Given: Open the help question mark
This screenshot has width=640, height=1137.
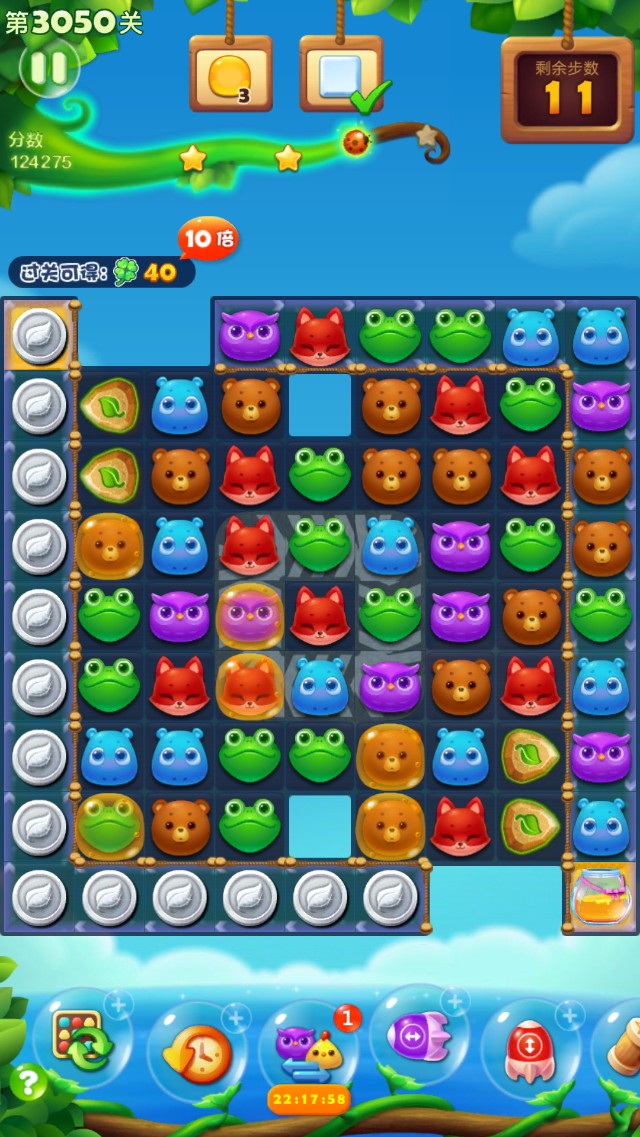Looking at the screenshot, I should click(x=28, y=1081).
